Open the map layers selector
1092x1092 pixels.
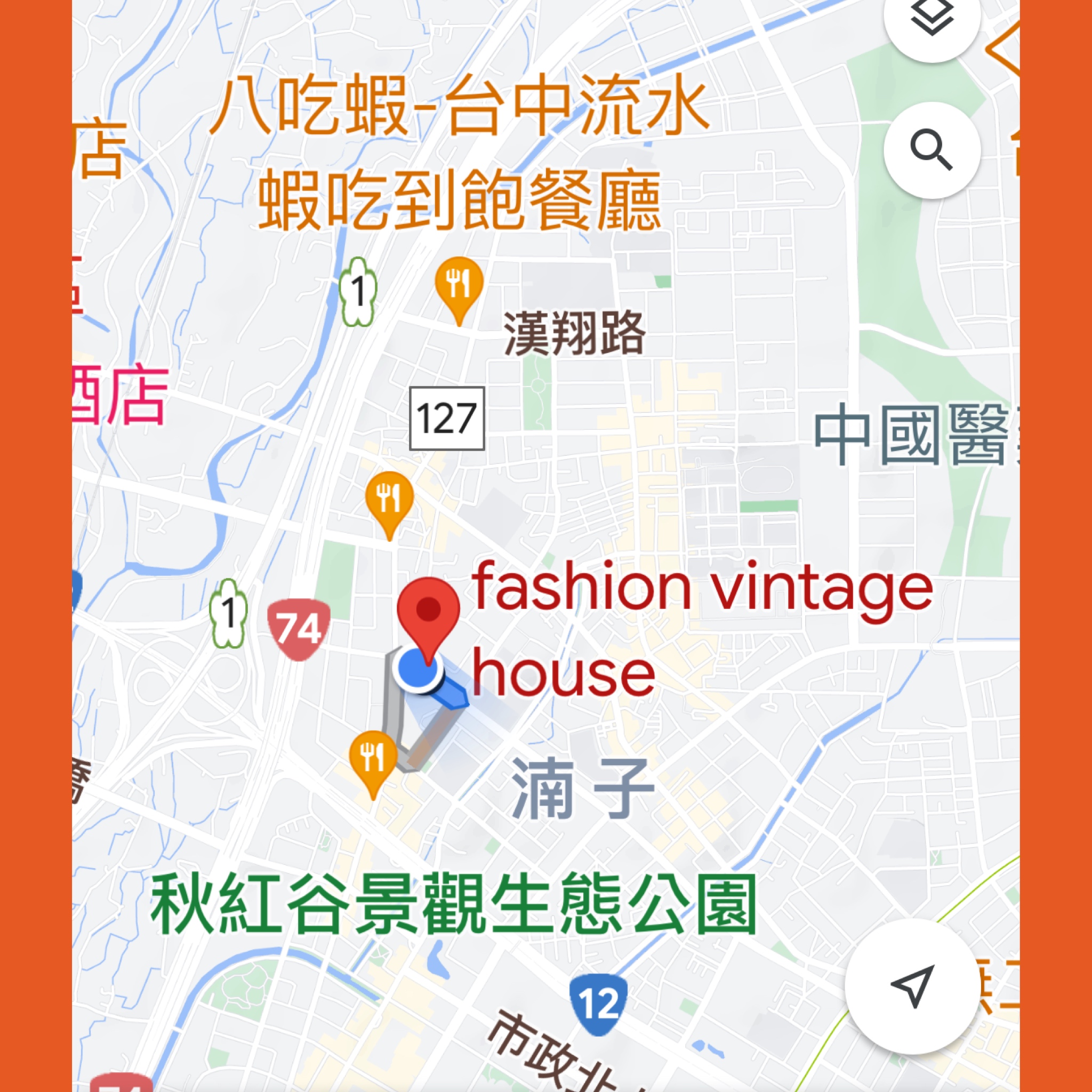[931, 20]
